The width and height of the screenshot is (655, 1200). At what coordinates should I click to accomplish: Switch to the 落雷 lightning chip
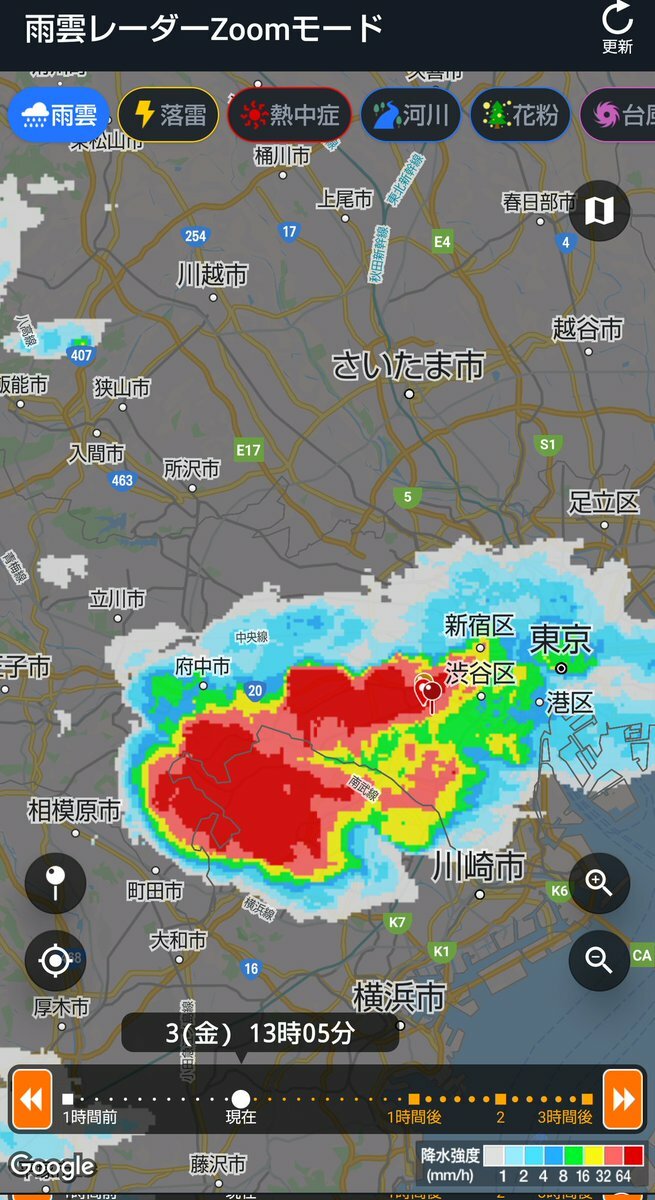pyautogui.click(x=168, y=115)
